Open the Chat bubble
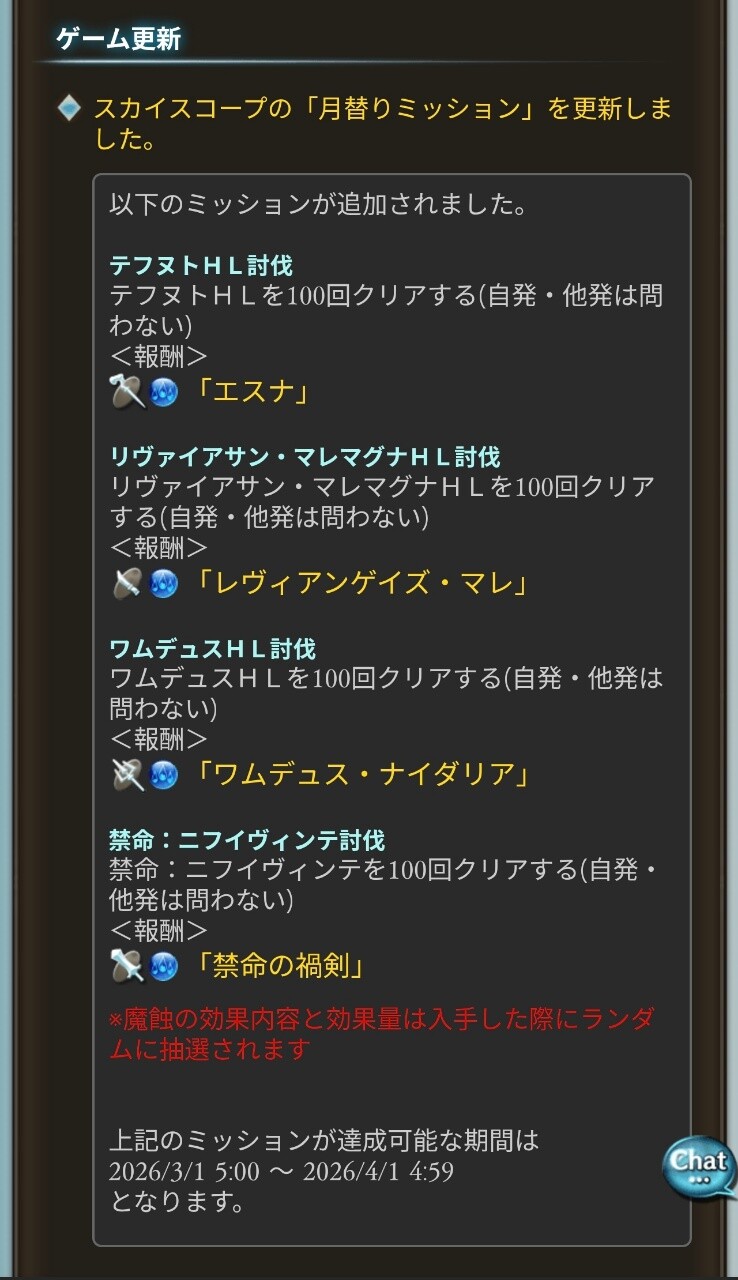Screen dimensions: 738x1280 point(698,1166)
